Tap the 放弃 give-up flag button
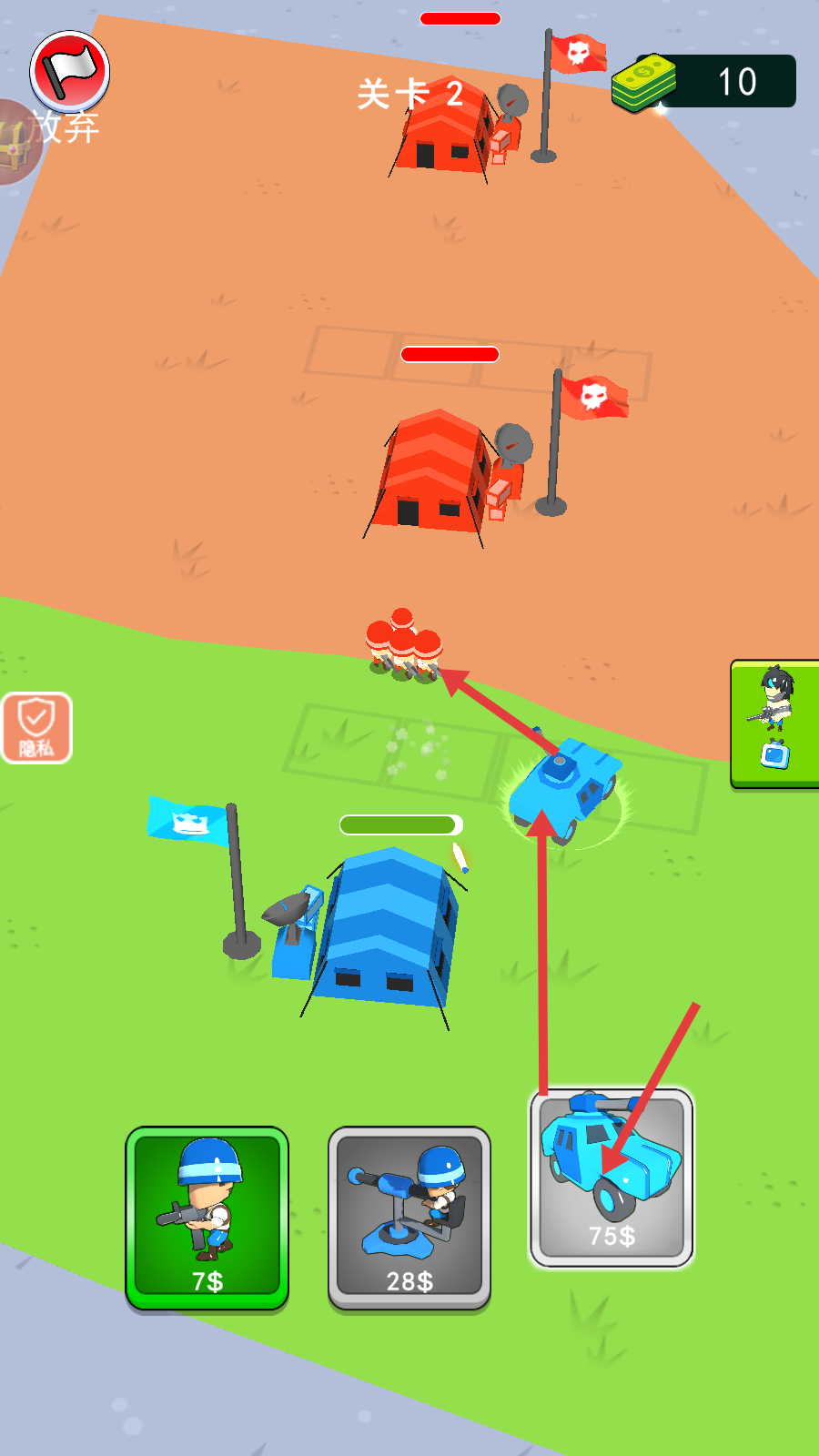819x1456 pixels. pyautogui.click(x=69, y=75)
